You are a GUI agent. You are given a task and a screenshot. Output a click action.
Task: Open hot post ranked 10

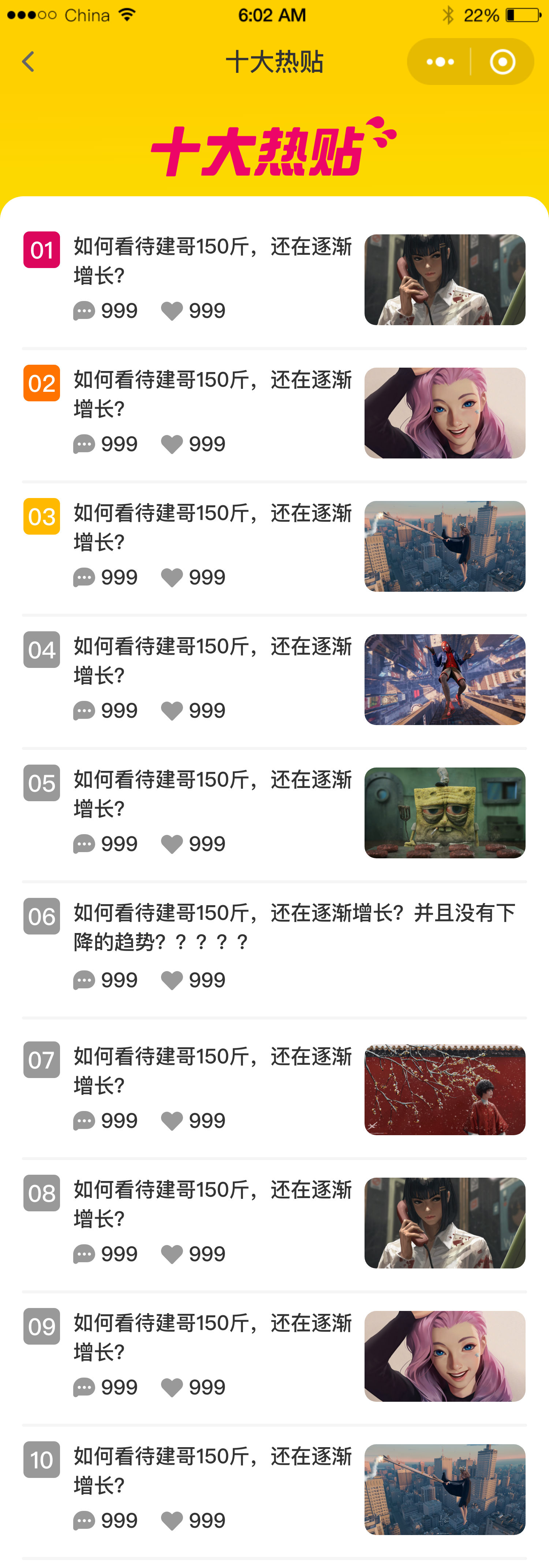(212, 1471)
